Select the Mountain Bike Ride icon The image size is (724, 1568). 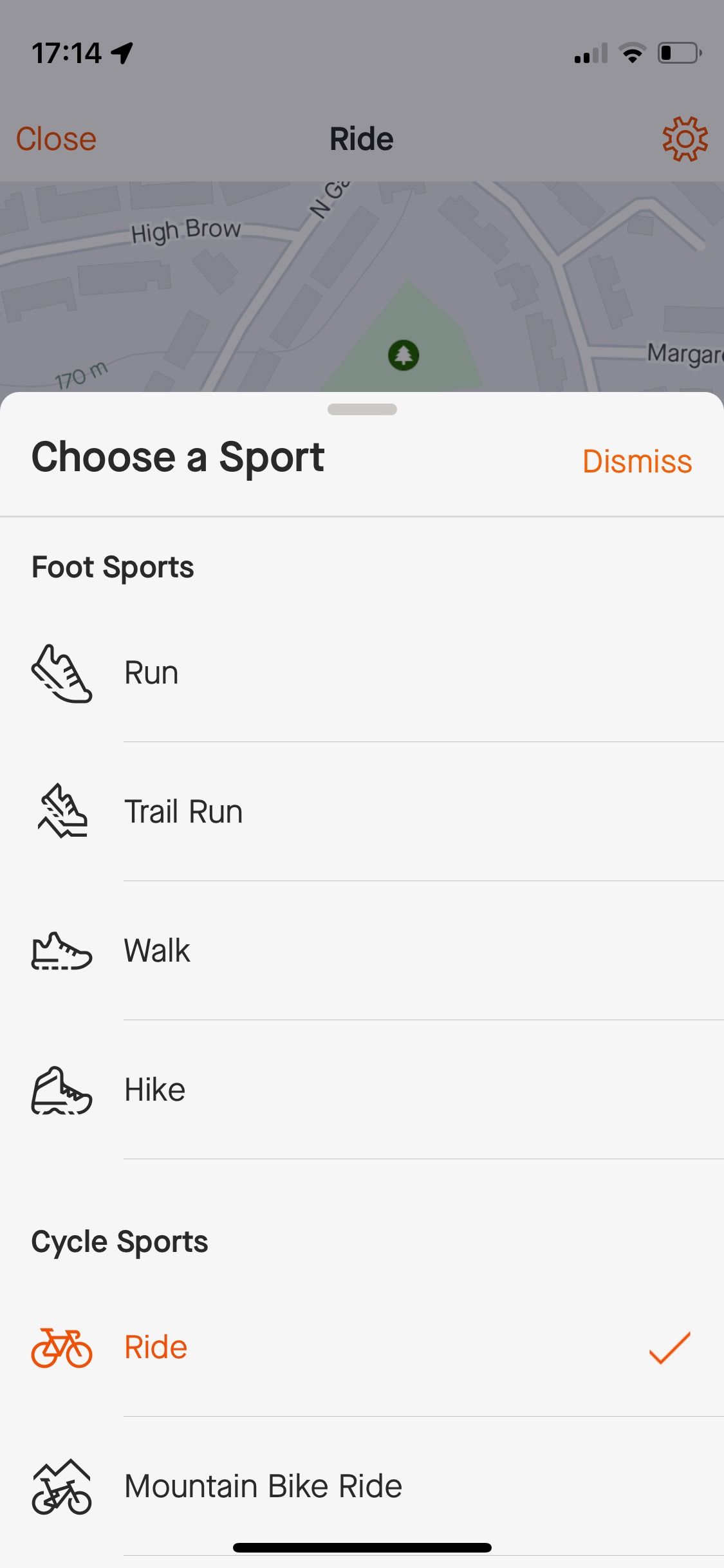62,1487
